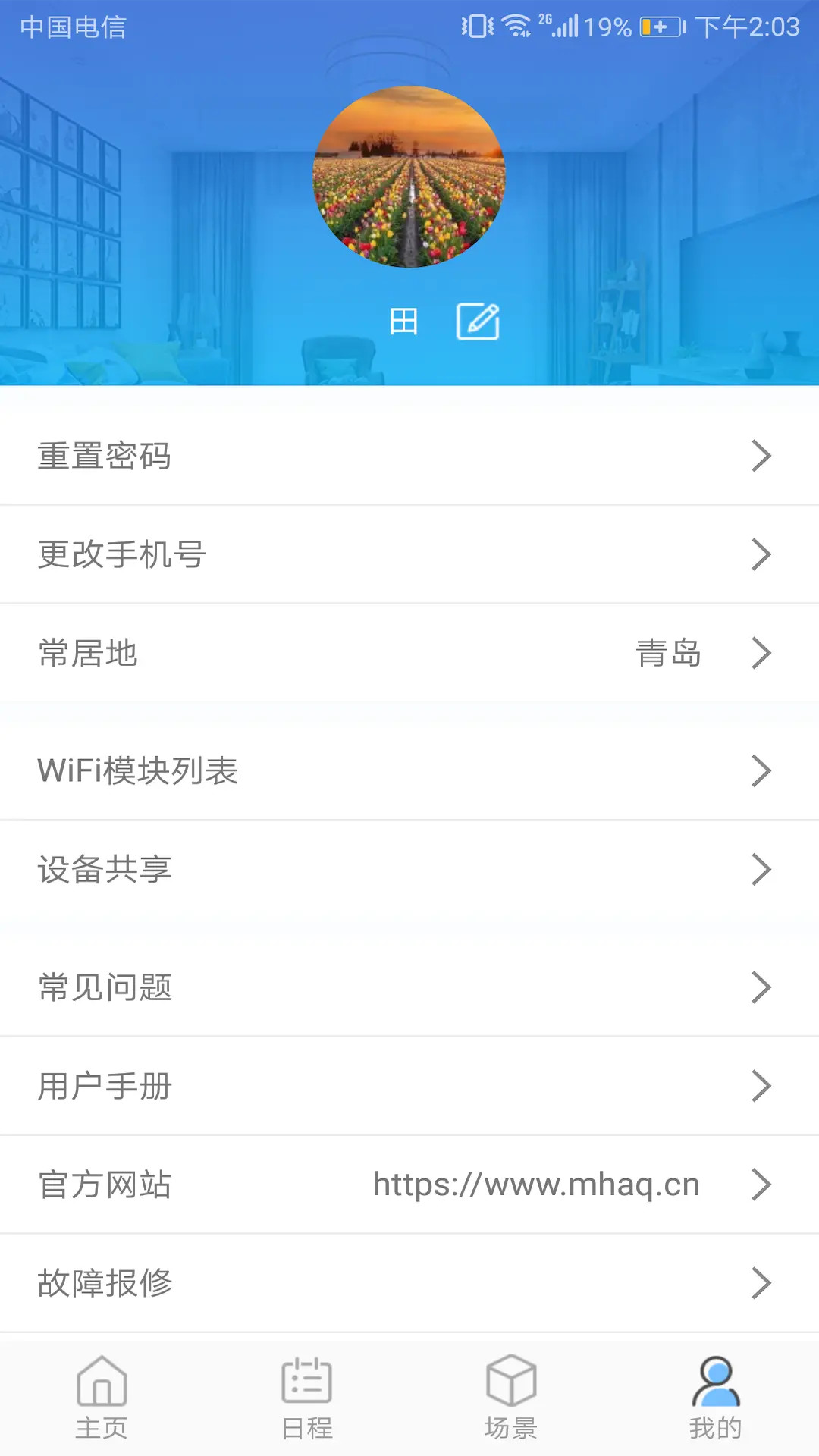Tap the circular profile avatar photo
Screen dimensions: 819x1456
pyautogui.click(x=409, y=177)
